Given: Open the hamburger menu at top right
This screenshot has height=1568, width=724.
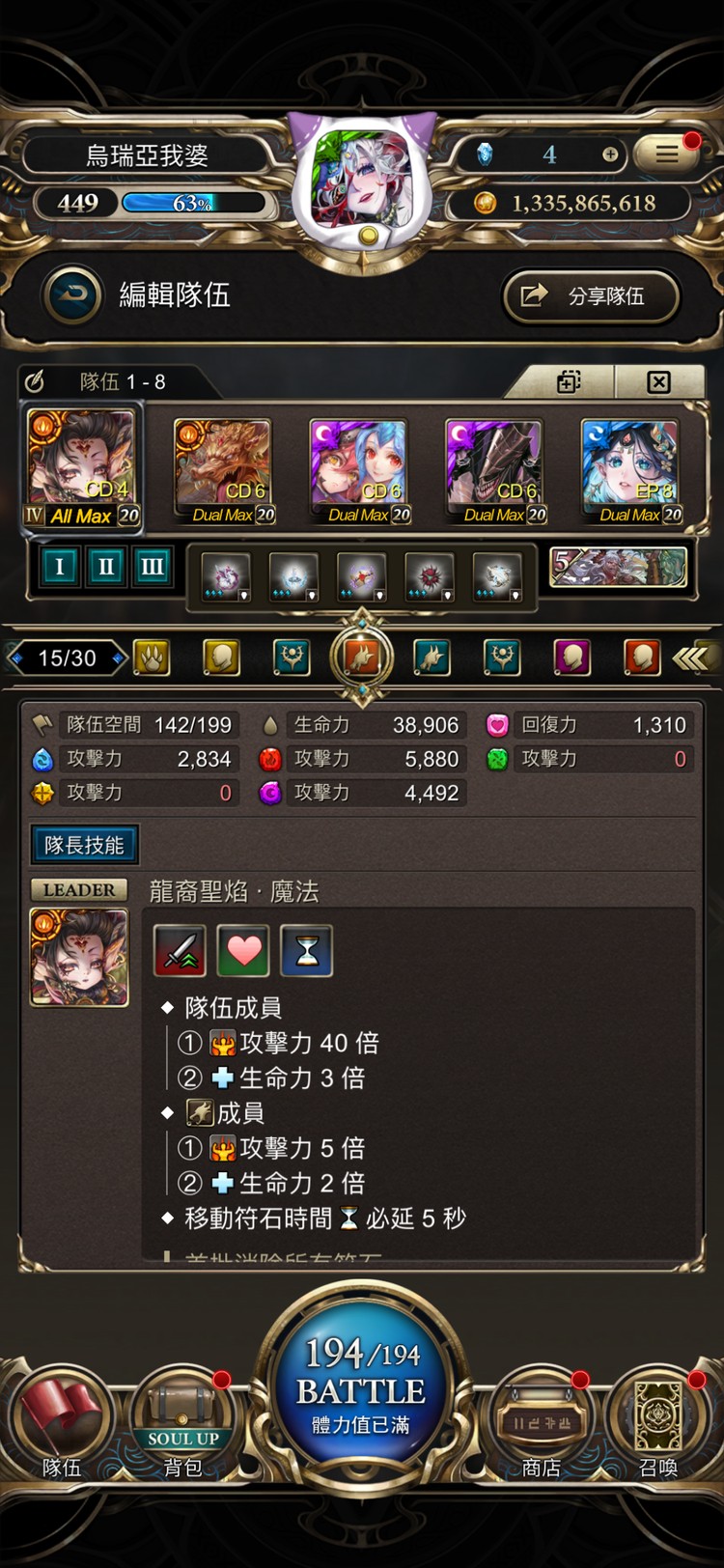Looking at the screenshot, I should (x=667, y=154).
